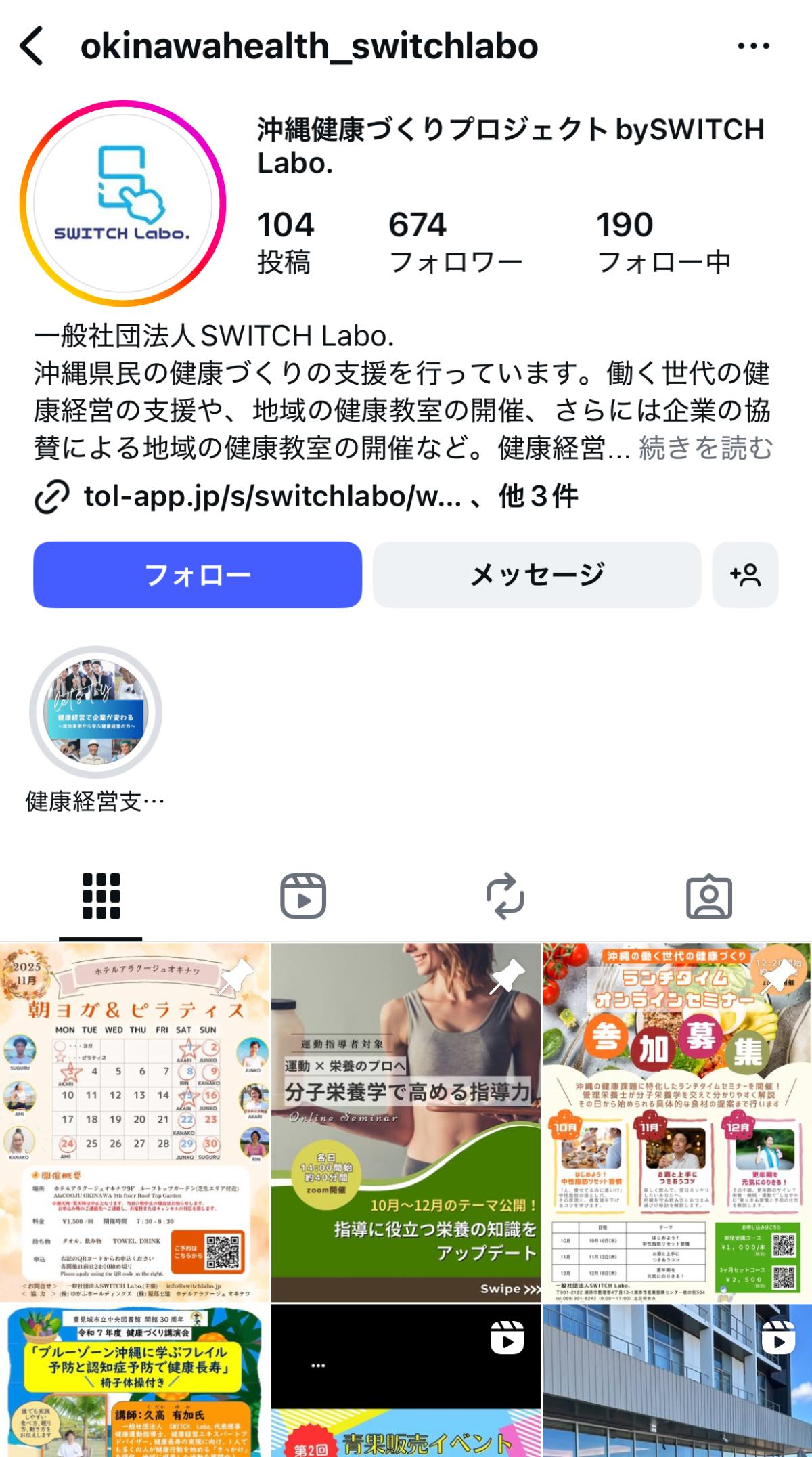Open the three-dot overflow menu
This screenshot has width=812, height=1457.
(x=752, y=46)
